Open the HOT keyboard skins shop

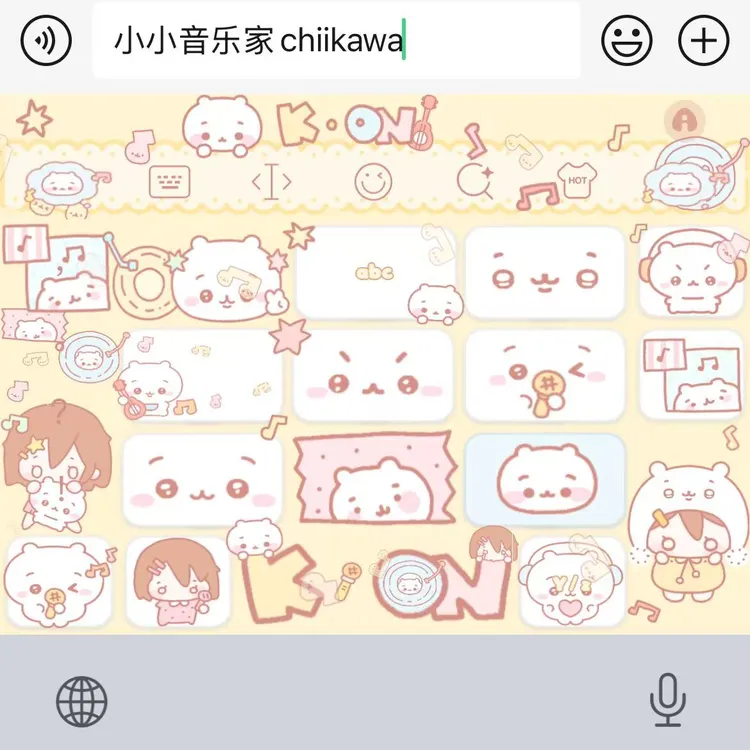pyautogui.click(x=577, y=180)
